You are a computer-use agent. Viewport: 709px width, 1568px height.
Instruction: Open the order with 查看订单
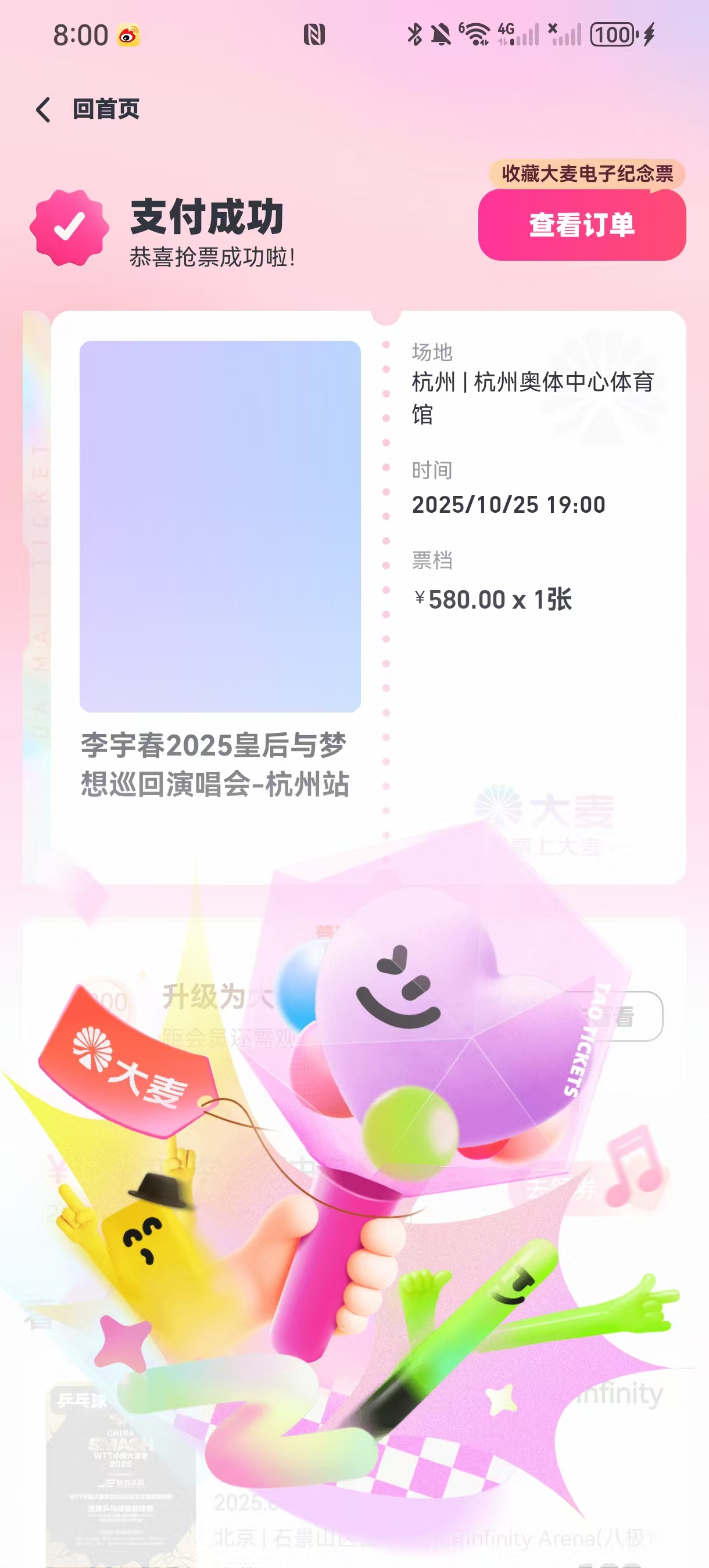pos(581,225)
